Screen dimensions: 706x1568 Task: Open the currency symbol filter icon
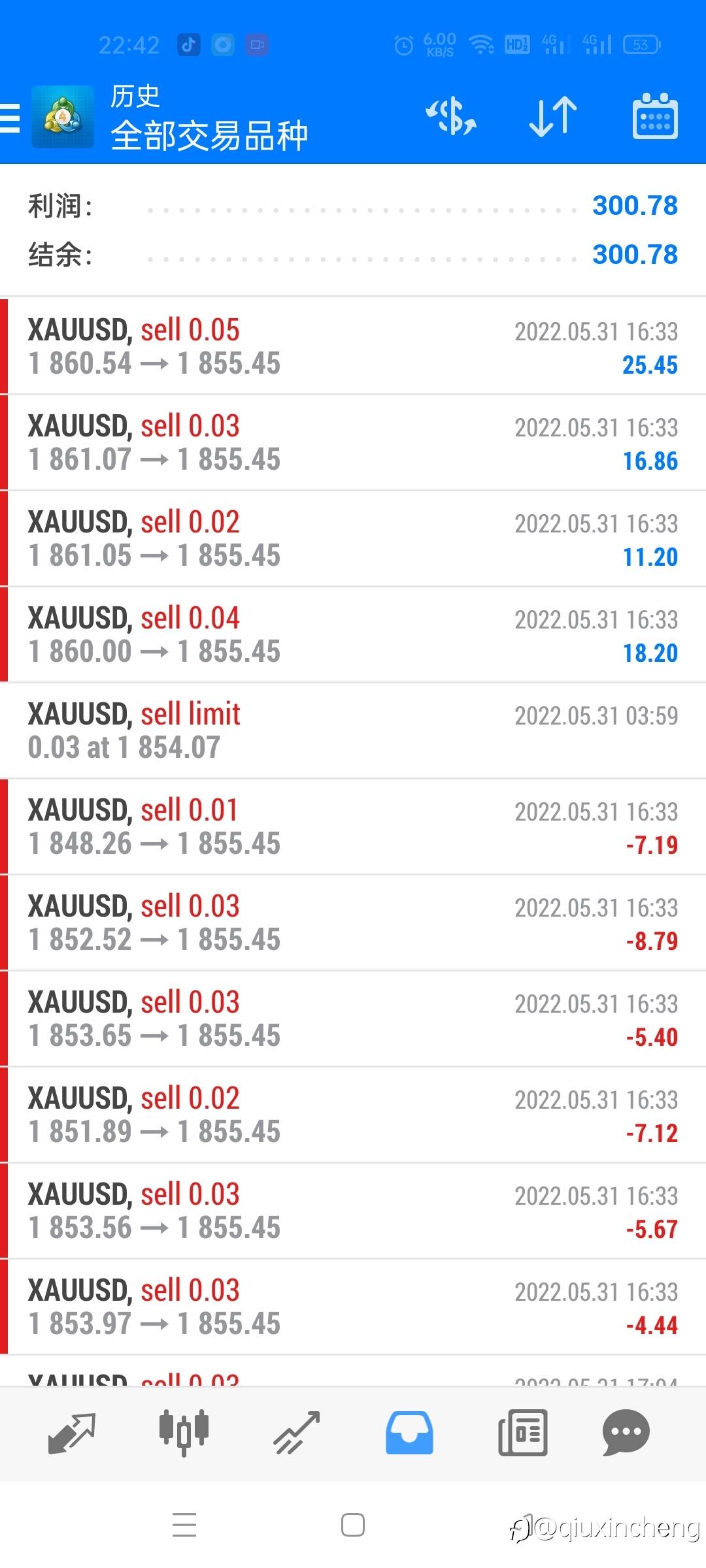click(451, 117)
